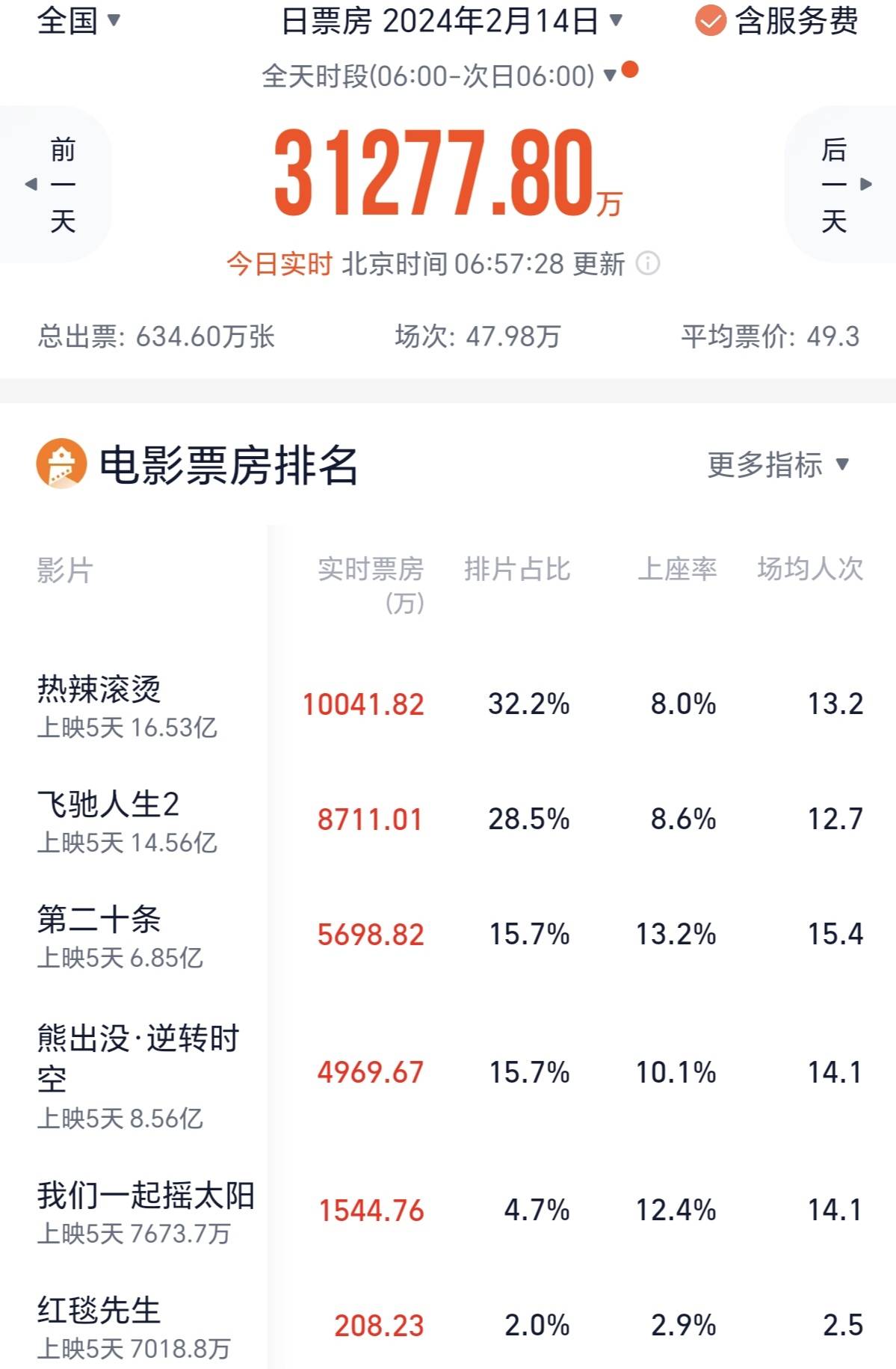Expand the 更多指标 dropdown
896x1369 pixels.
[778, 464]
